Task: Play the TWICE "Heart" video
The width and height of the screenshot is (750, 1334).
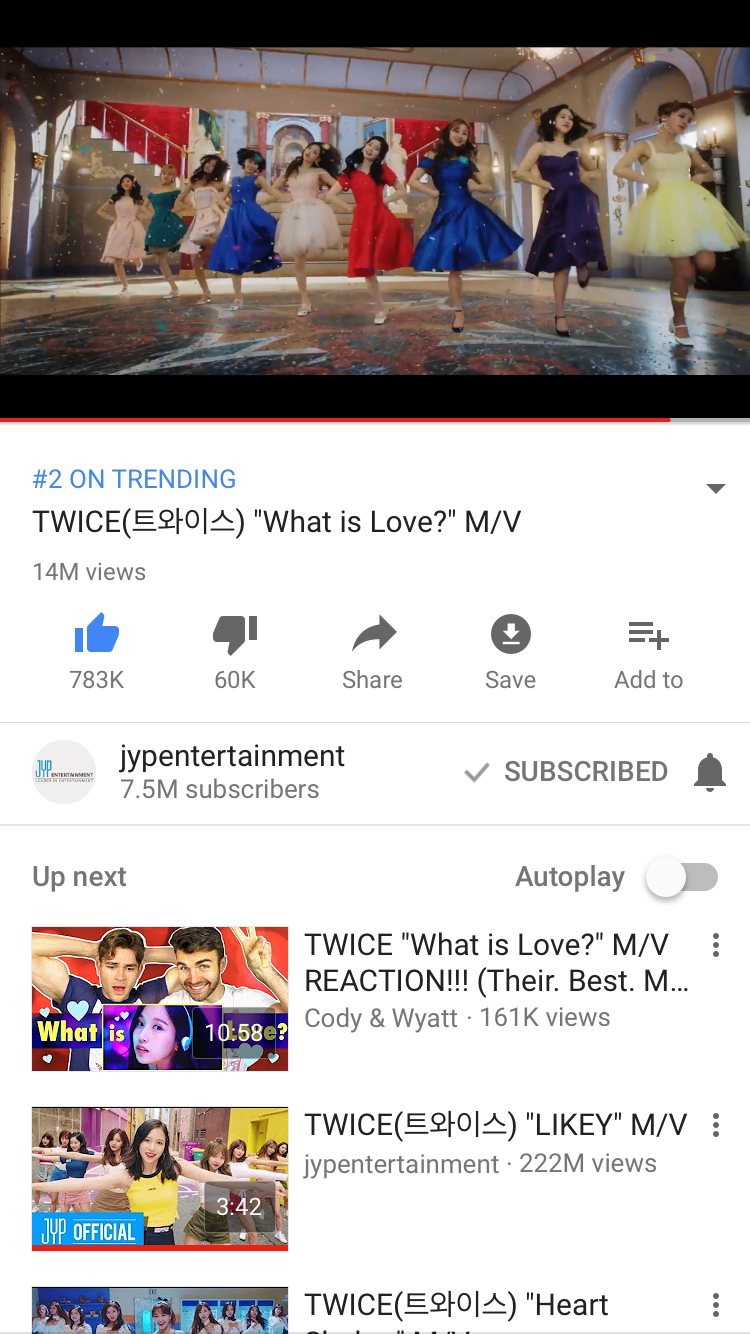Action: tap(160, 1312)
